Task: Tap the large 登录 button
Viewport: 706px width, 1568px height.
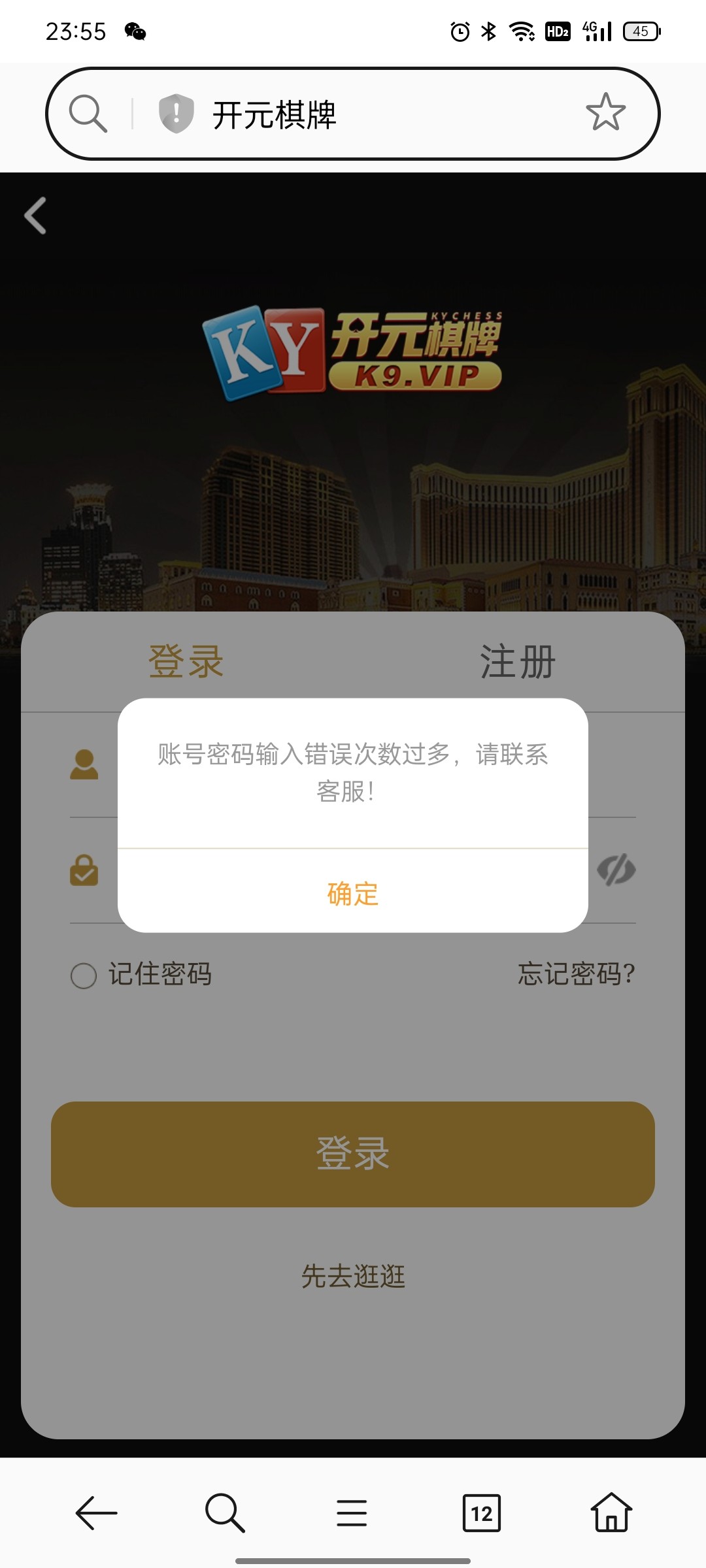Action: pyautogui.click(x=353, y=1154)
